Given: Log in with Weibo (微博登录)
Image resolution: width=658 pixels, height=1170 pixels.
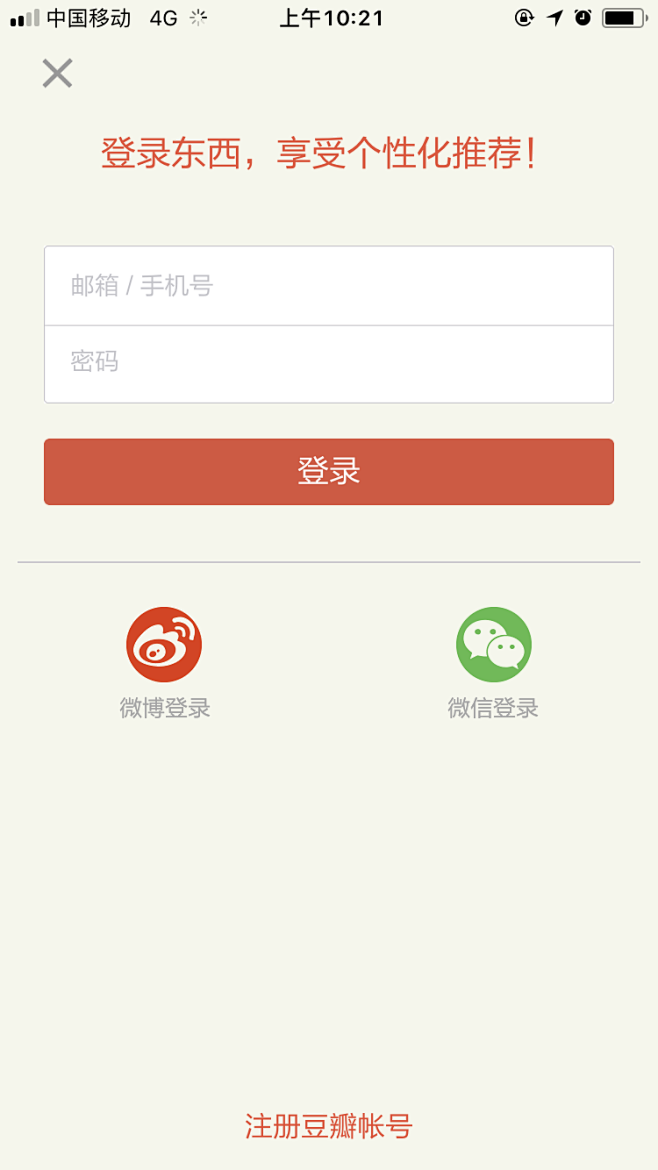Looking at the screenshot, I should tap(164, 663).
